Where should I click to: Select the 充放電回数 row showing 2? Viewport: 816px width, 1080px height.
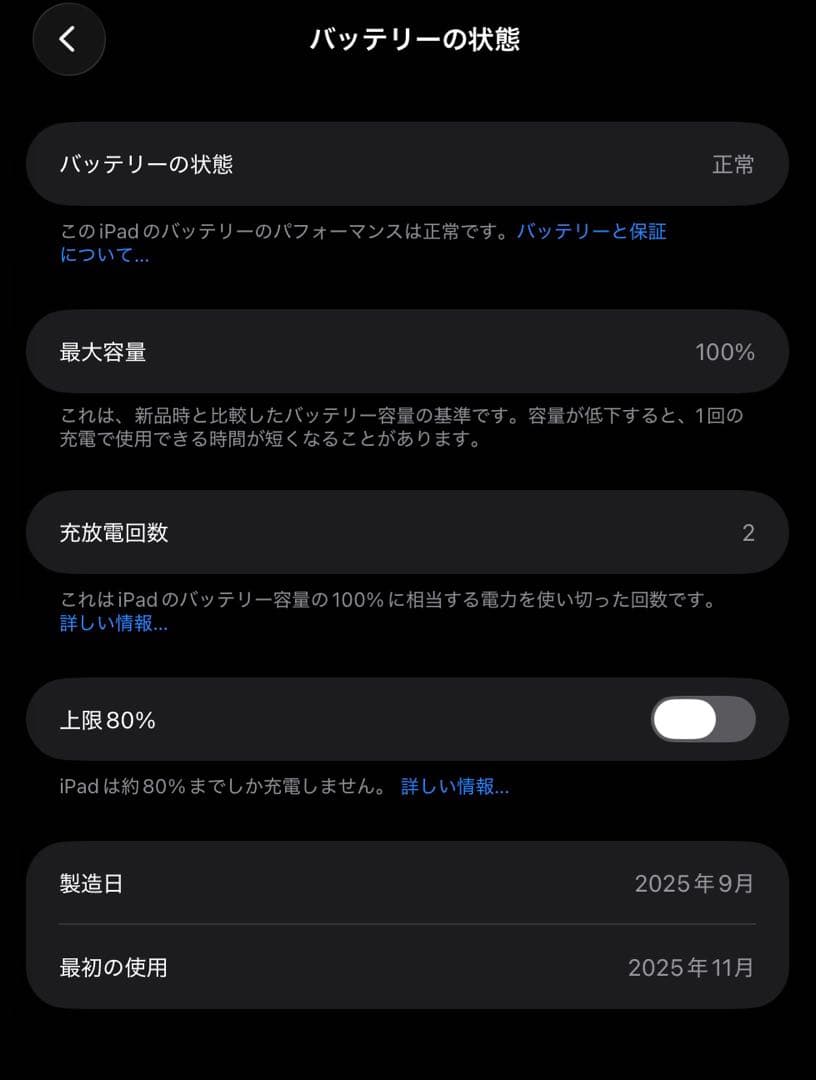(x=408, y=533)
